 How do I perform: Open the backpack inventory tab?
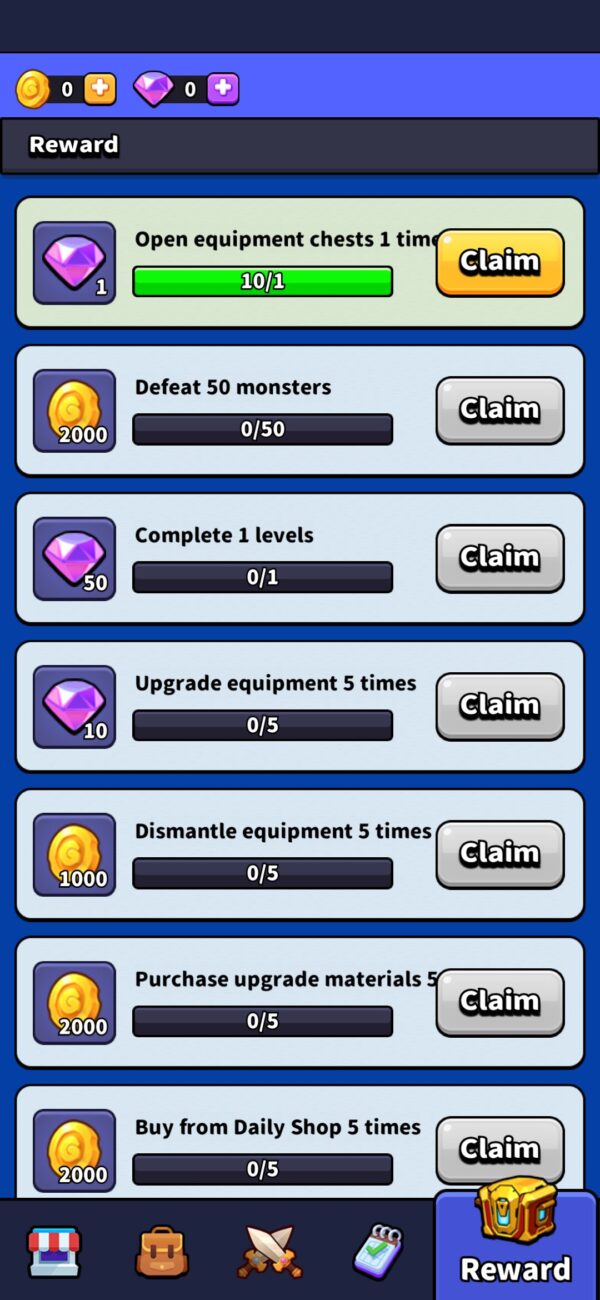pos(162,1250)
